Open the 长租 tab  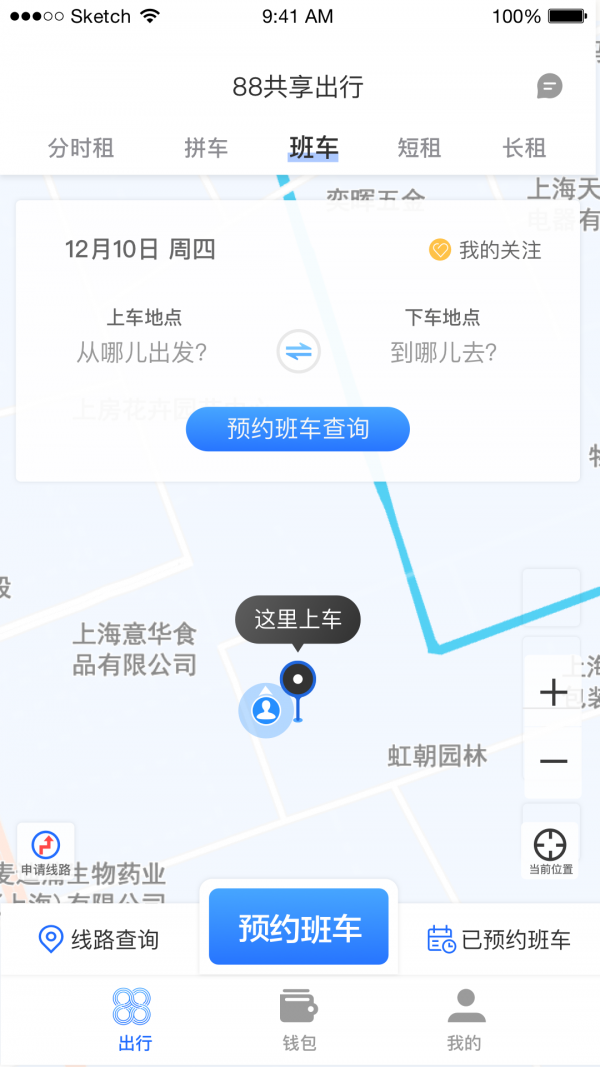click(524, 148)
